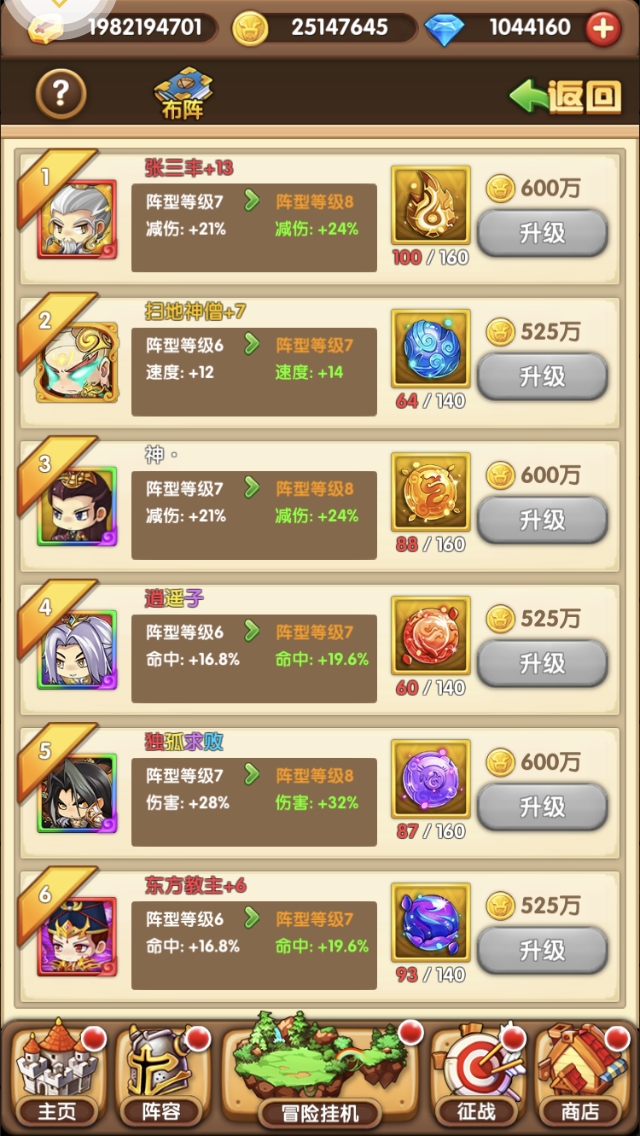The image size is (640, 1136).
Task: Upgrade formation slot for 逍遥子
Action: click(542, 664)
